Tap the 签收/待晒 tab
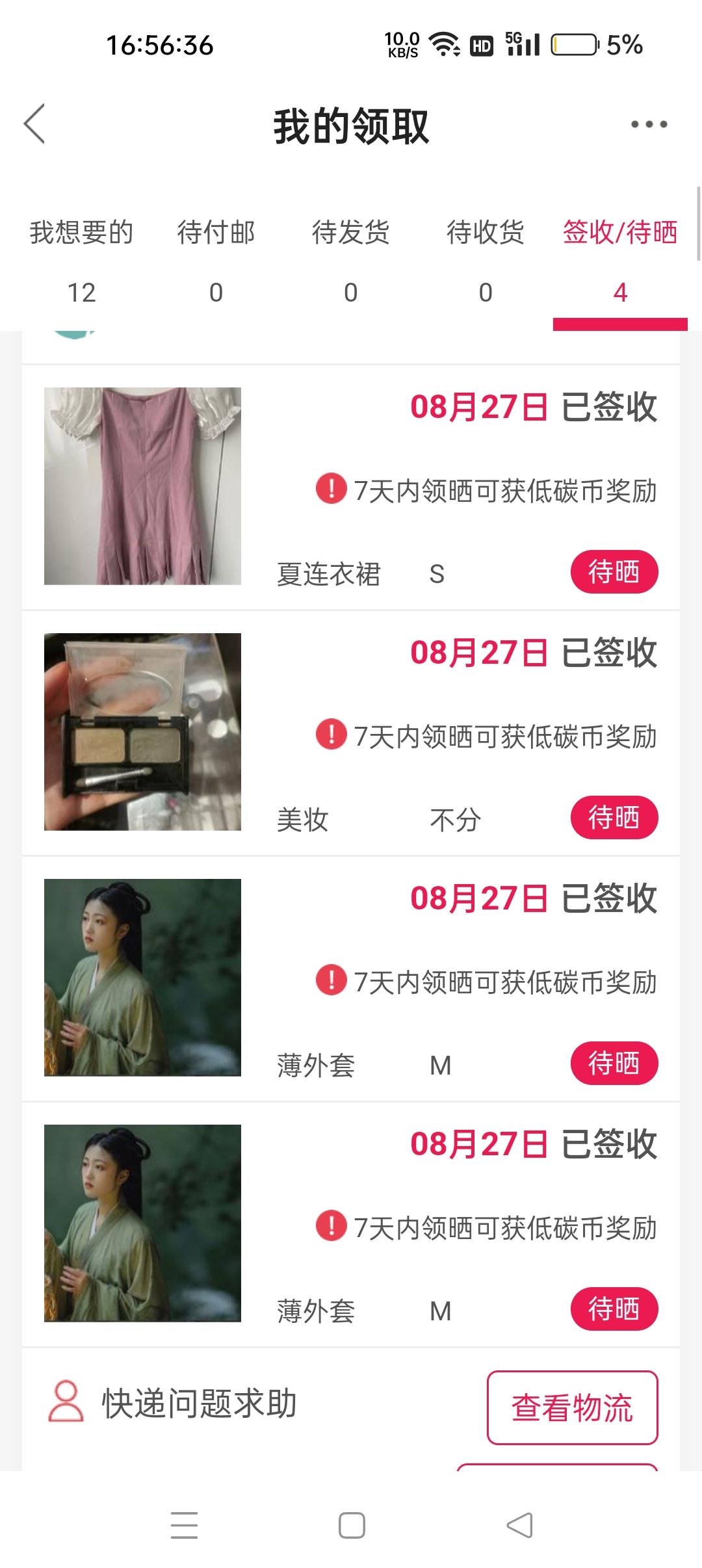Image resolution: width=702 pixels, height=1568 pixels. [x=620, y=261]
